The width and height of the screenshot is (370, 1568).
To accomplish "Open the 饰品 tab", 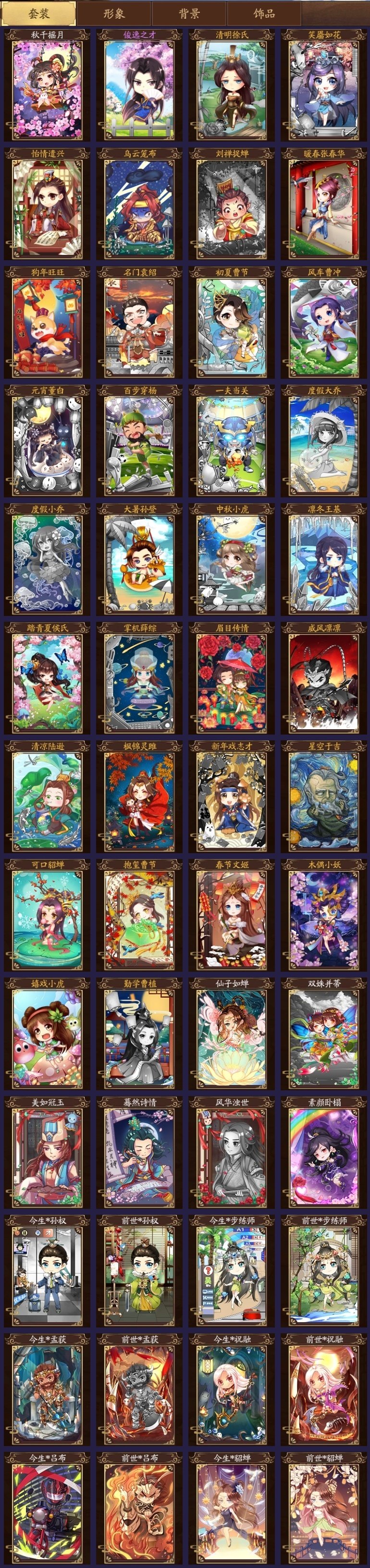I will 264,13.
